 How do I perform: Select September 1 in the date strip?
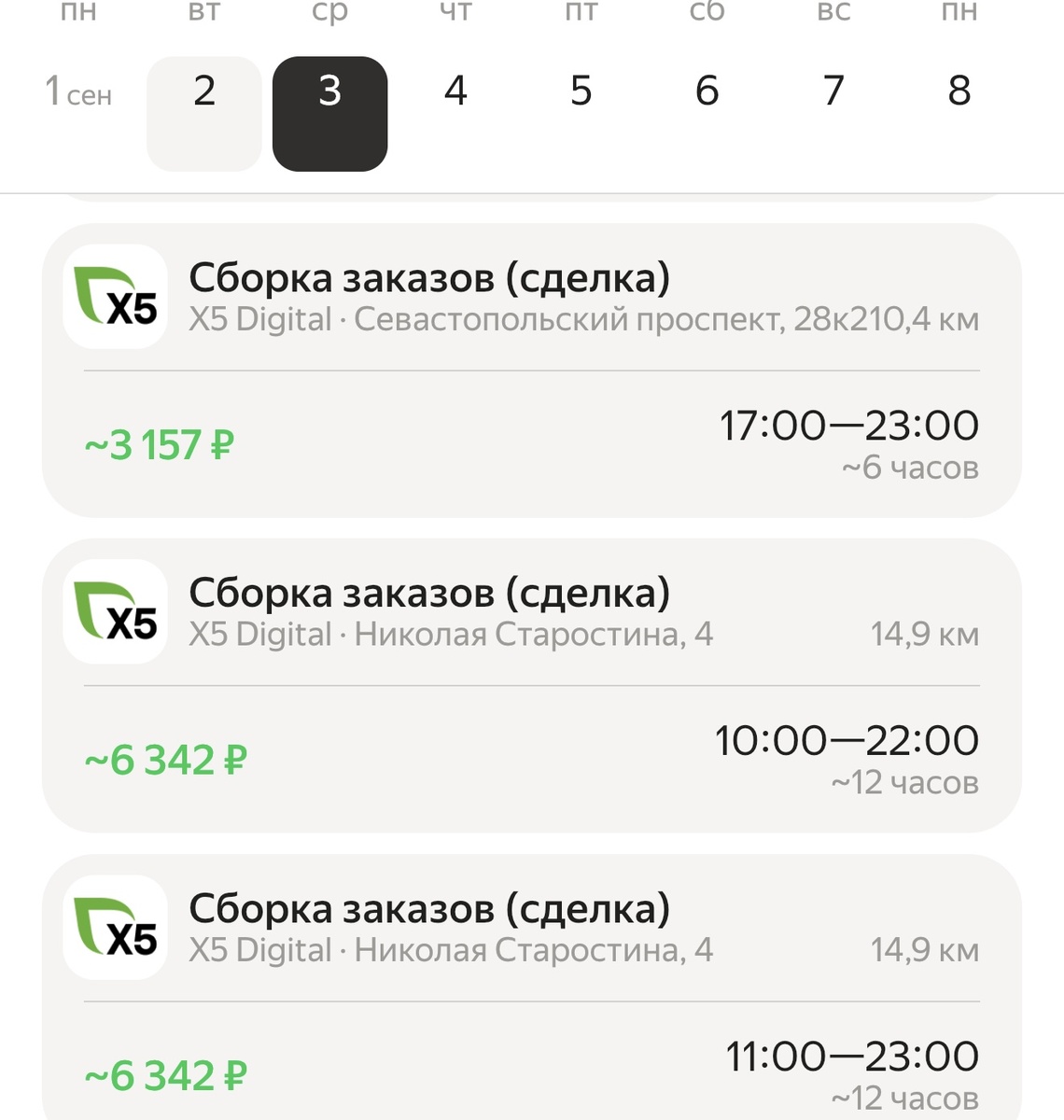[x=79, y=91]
